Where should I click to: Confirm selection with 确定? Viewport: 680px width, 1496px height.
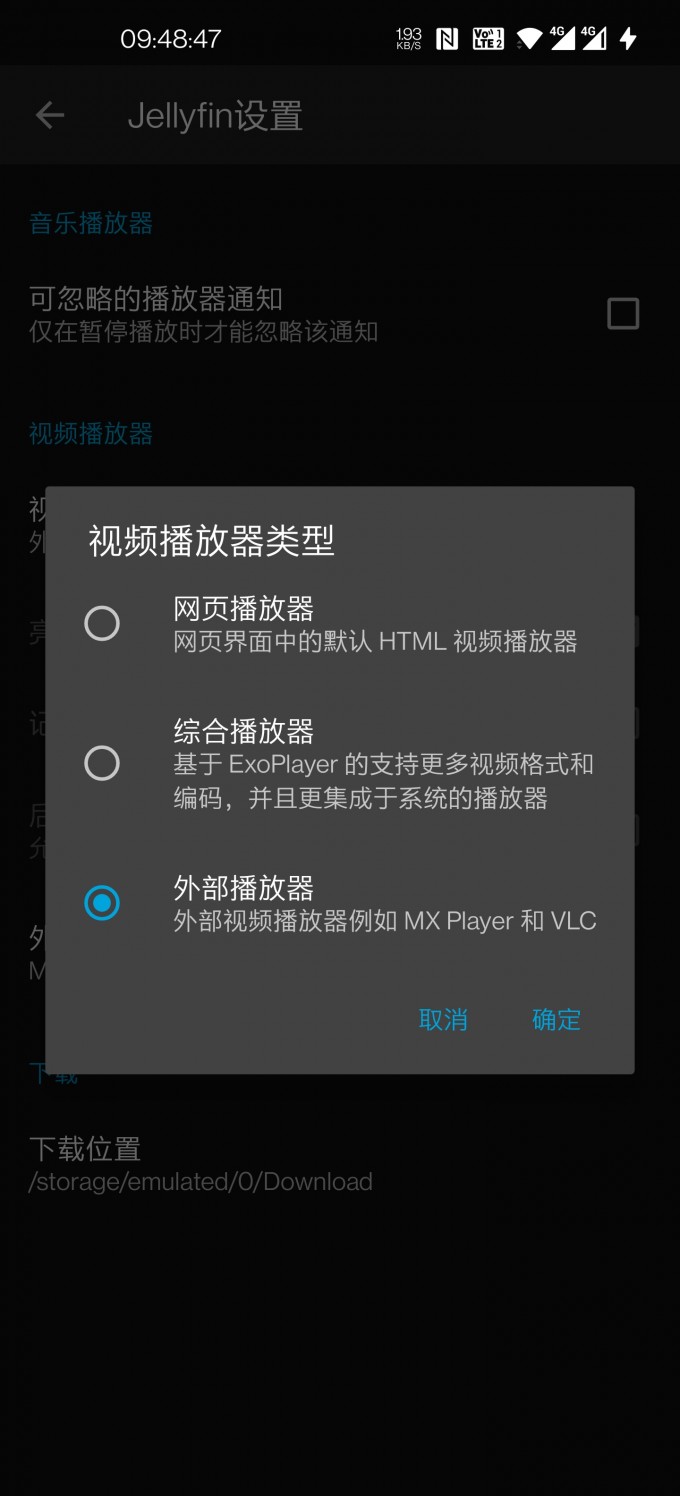556,1020
